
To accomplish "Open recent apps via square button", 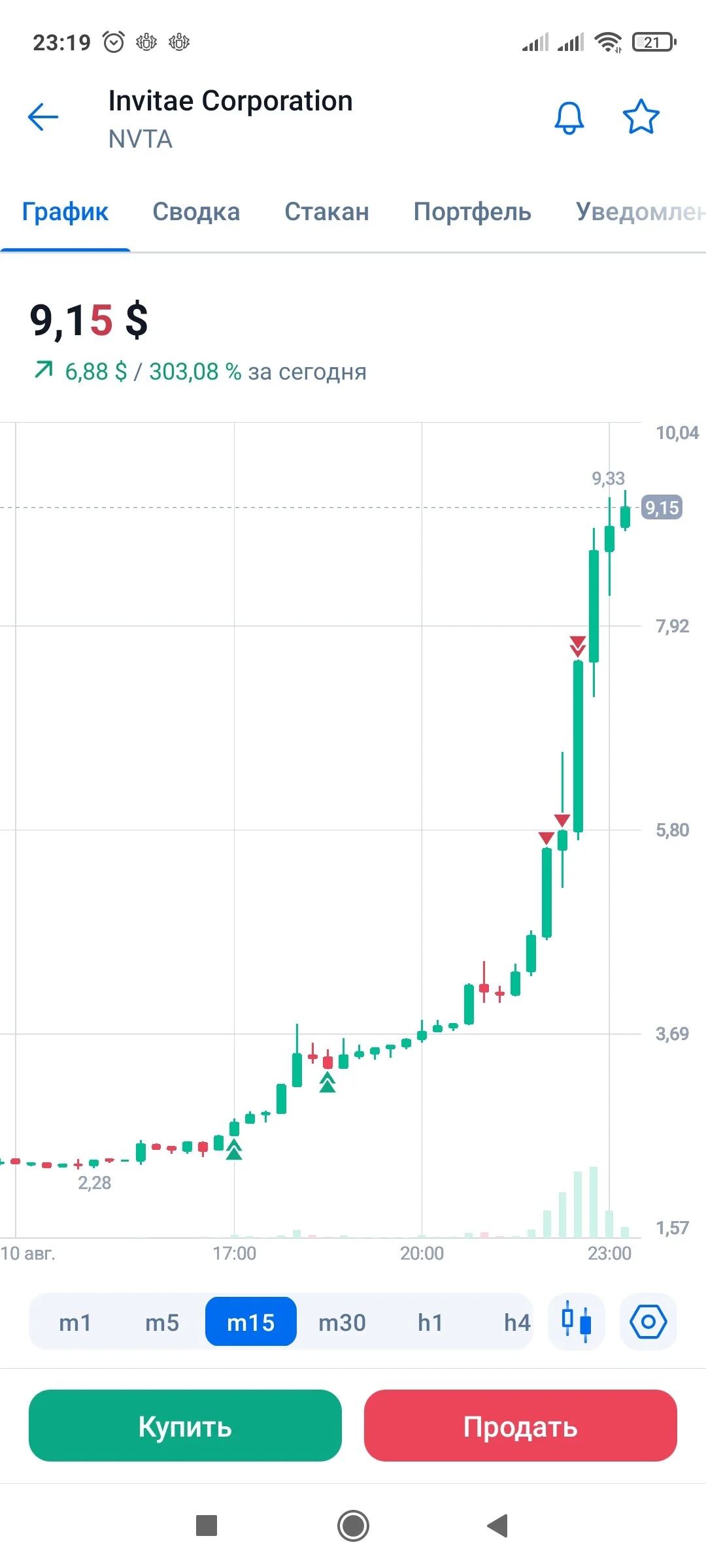I will click(x=207, y=1526).
